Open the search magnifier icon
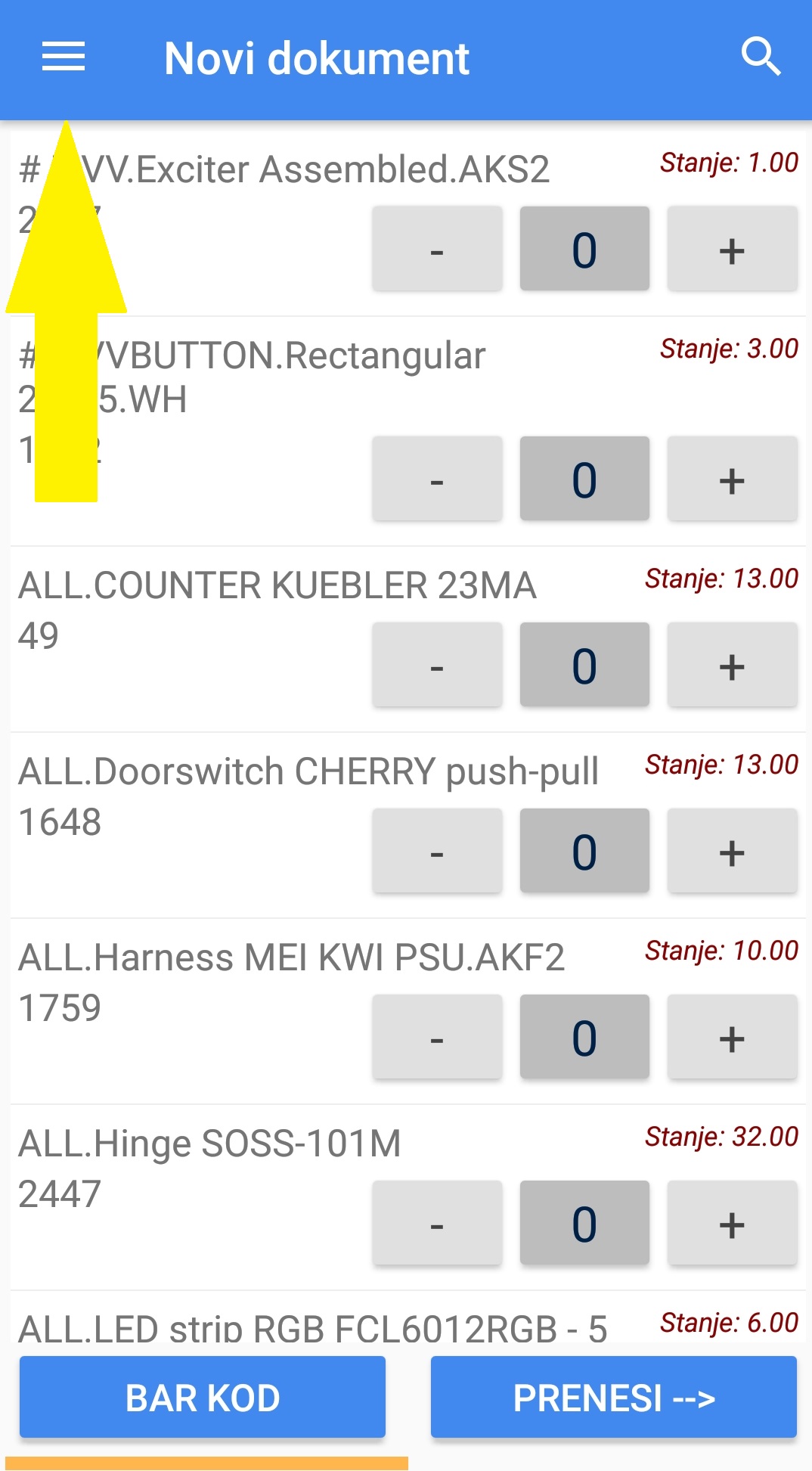The height and width of the screenshot is (1471, 812). (760, 57)
